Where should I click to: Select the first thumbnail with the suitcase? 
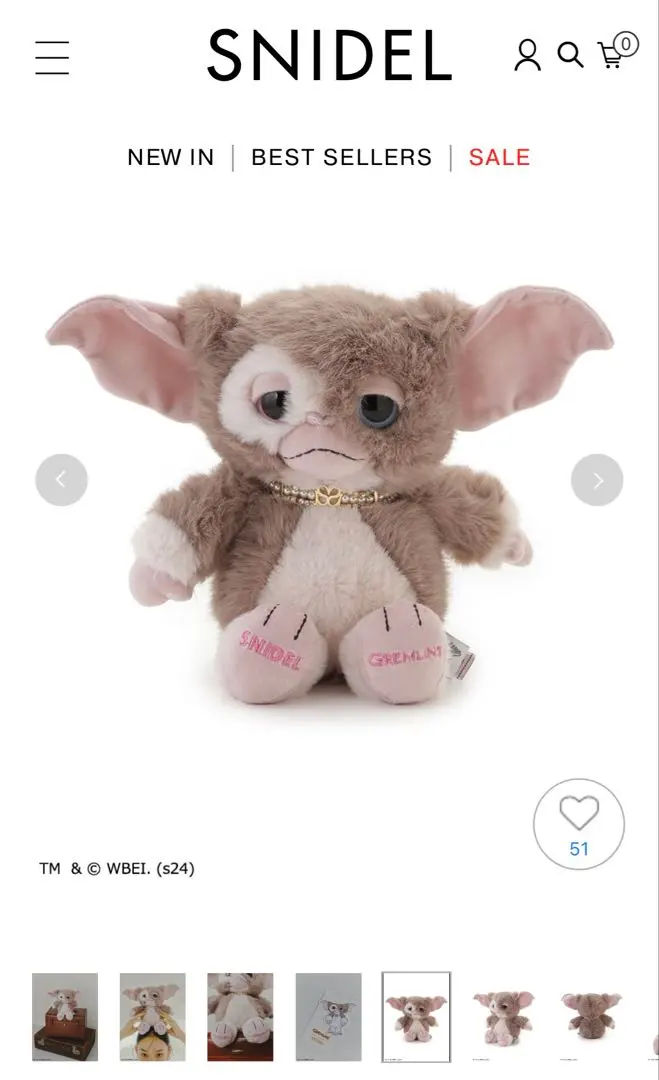(x=65, y=1017)
